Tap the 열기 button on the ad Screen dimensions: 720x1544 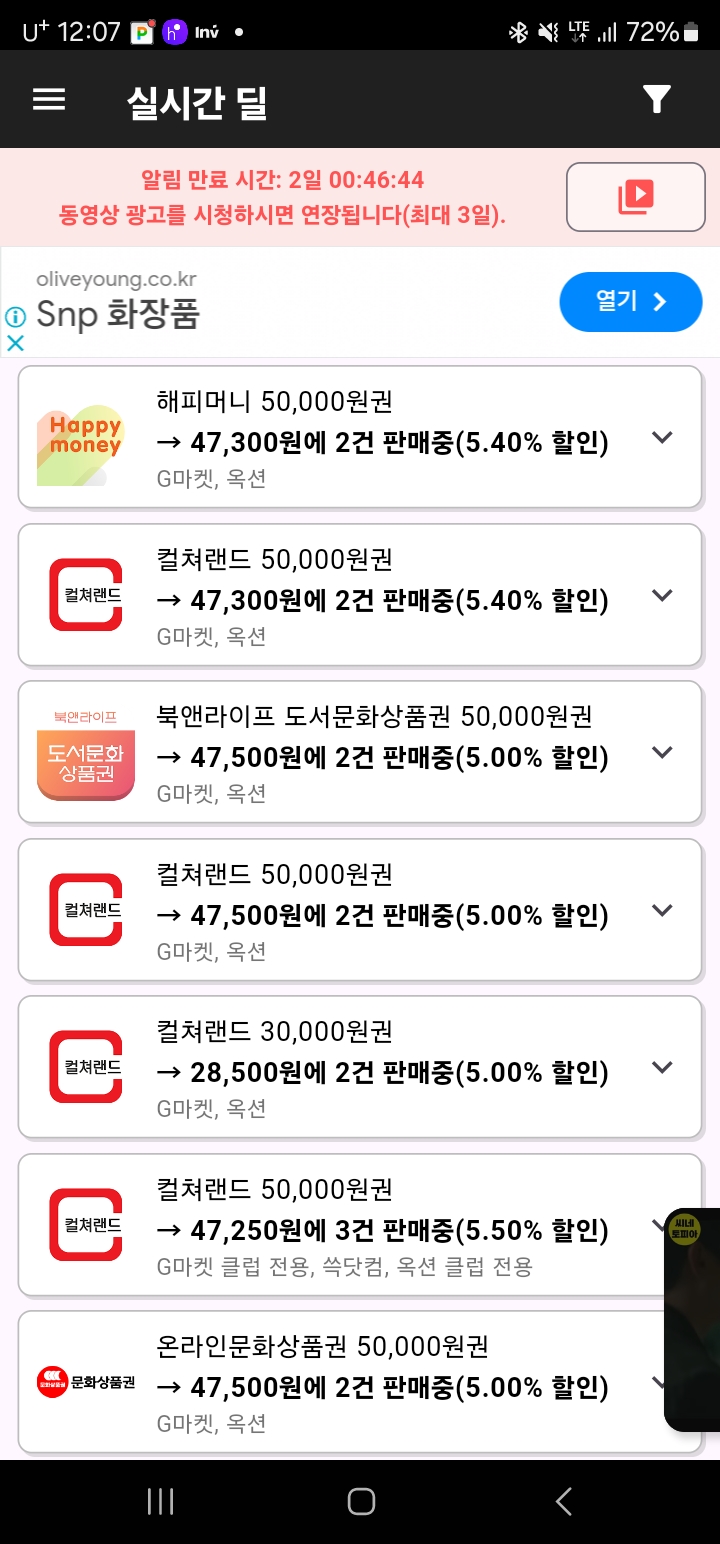tap(631, 301)
